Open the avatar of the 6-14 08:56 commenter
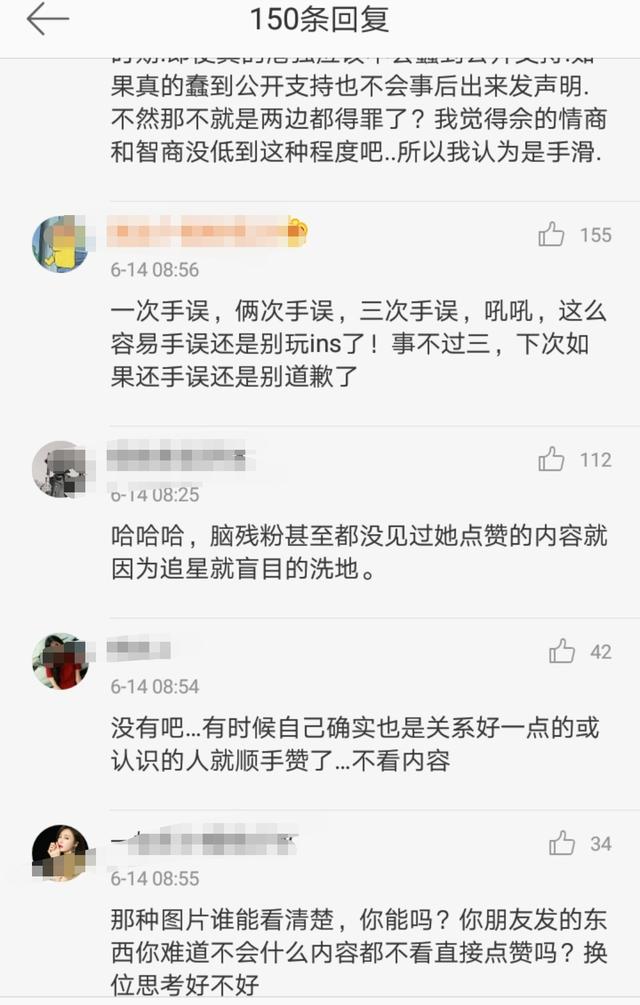 coord(60,243)
